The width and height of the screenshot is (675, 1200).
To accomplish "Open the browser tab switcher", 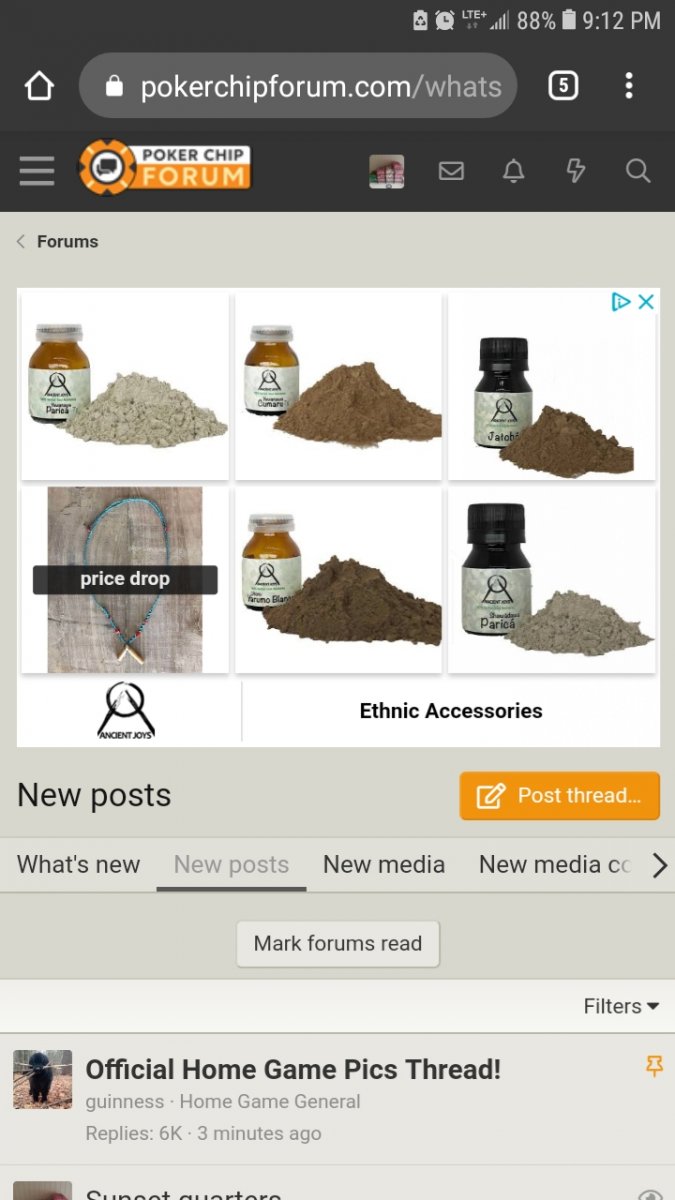I will pyautogui.click(x=563, y=86).
